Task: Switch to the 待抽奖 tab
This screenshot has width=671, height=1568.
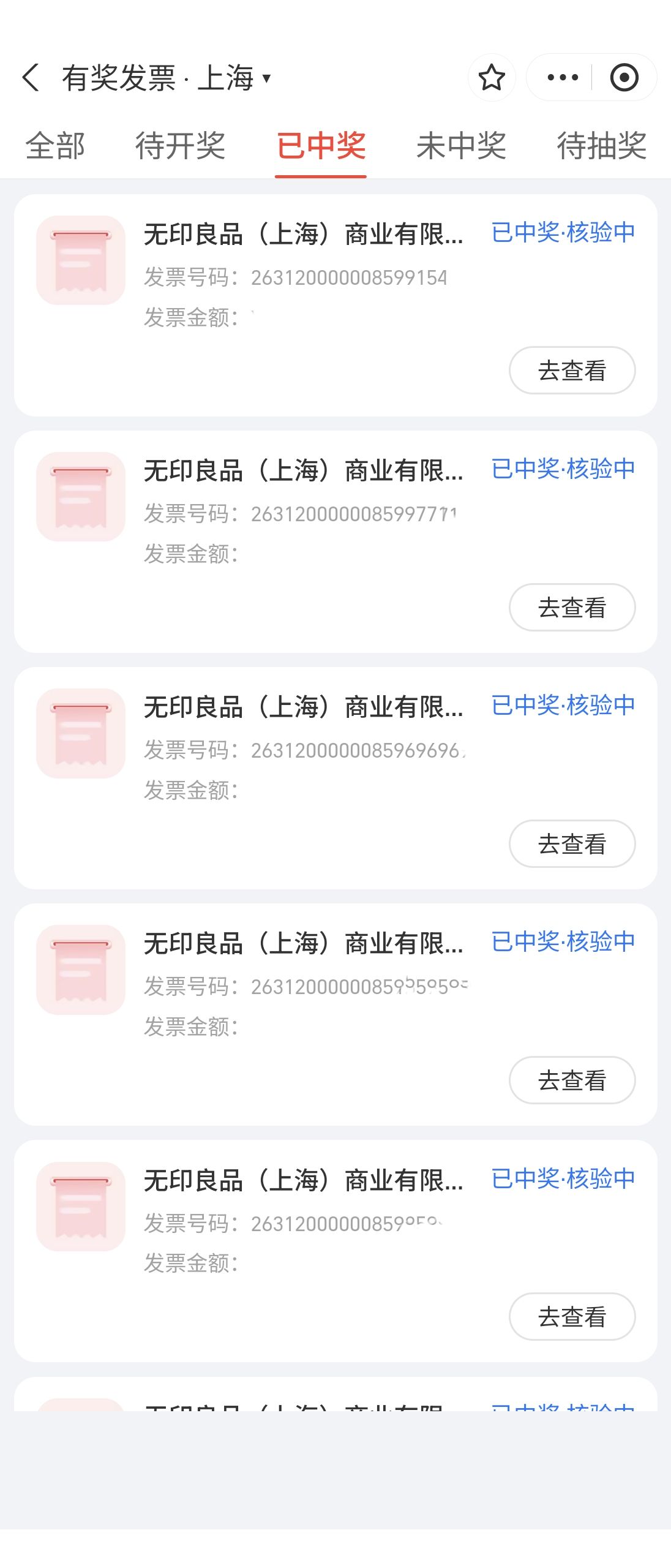Action: [x=601, y=146]
